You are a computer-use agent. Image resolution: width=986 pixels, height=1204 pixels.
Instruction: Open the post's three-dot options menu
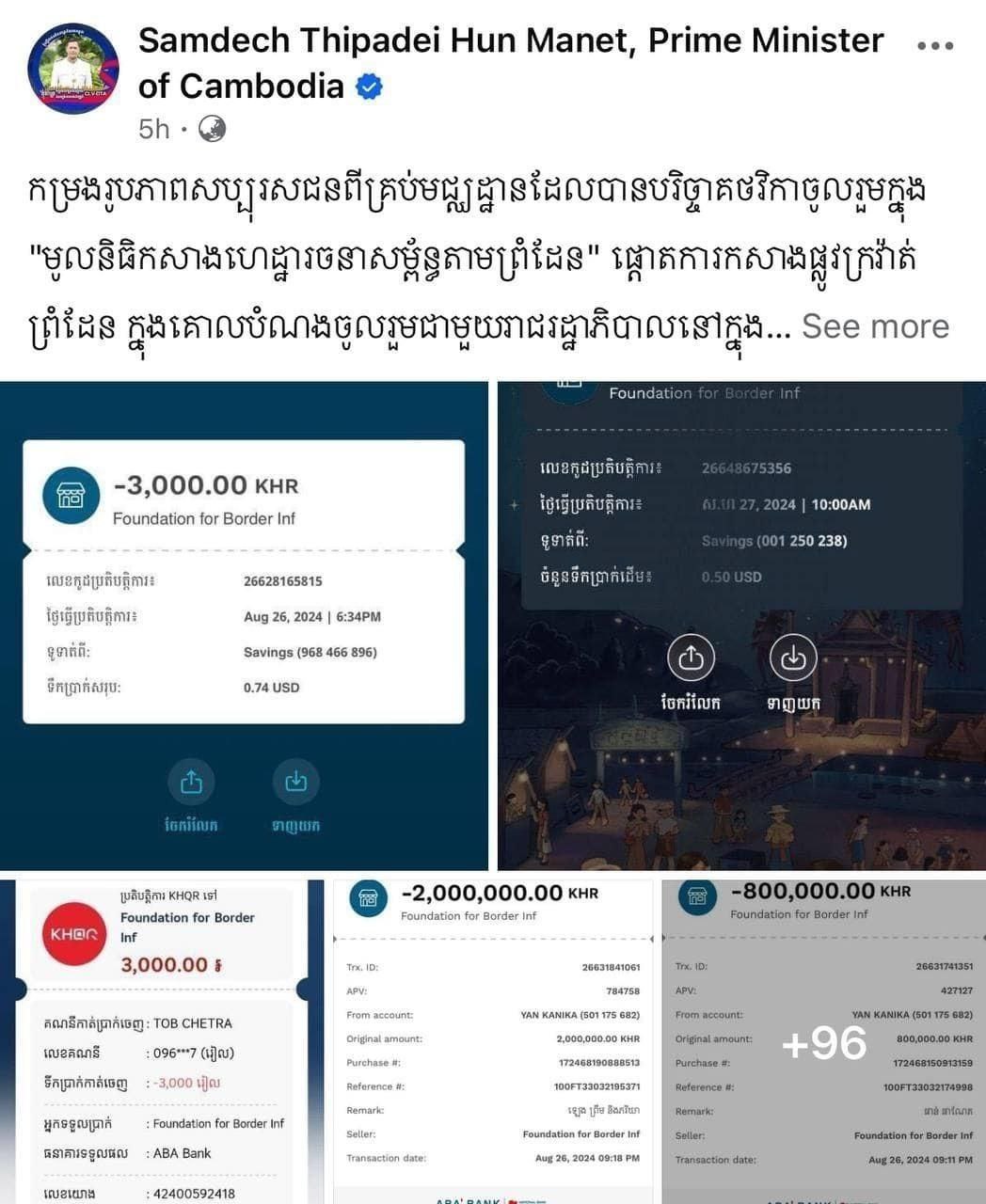pyautogui.click(x=934, y=45)
